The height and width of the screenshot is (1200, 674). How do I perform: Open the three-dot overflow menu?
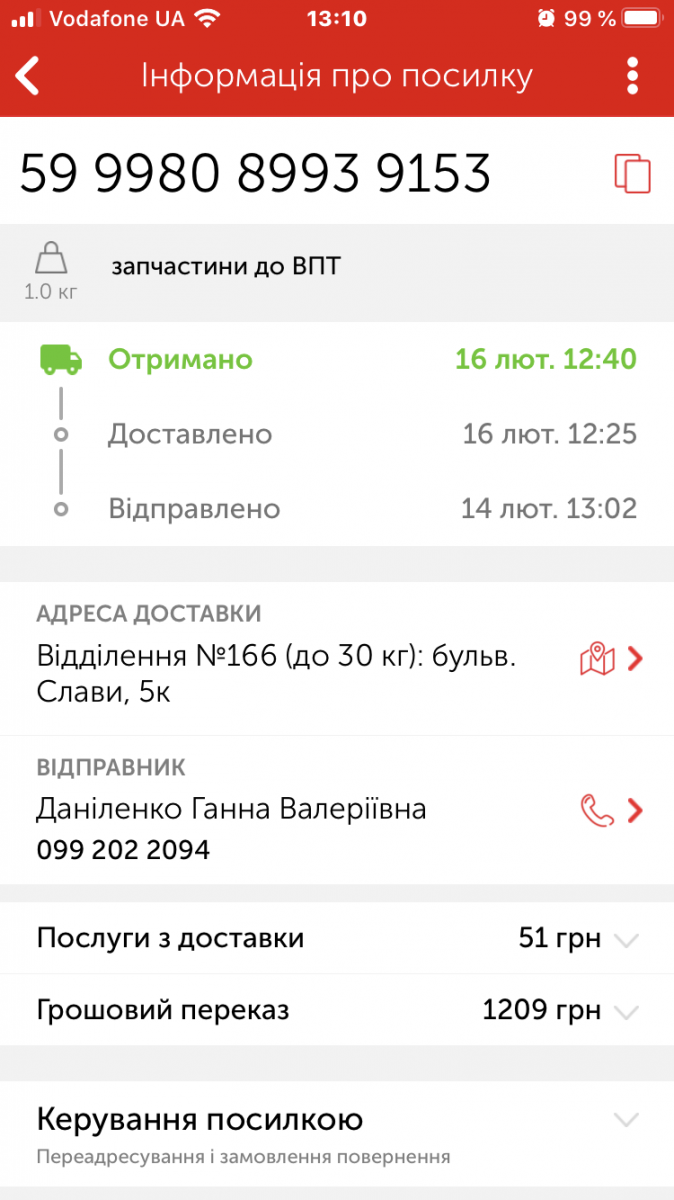(x=632, y=76)
